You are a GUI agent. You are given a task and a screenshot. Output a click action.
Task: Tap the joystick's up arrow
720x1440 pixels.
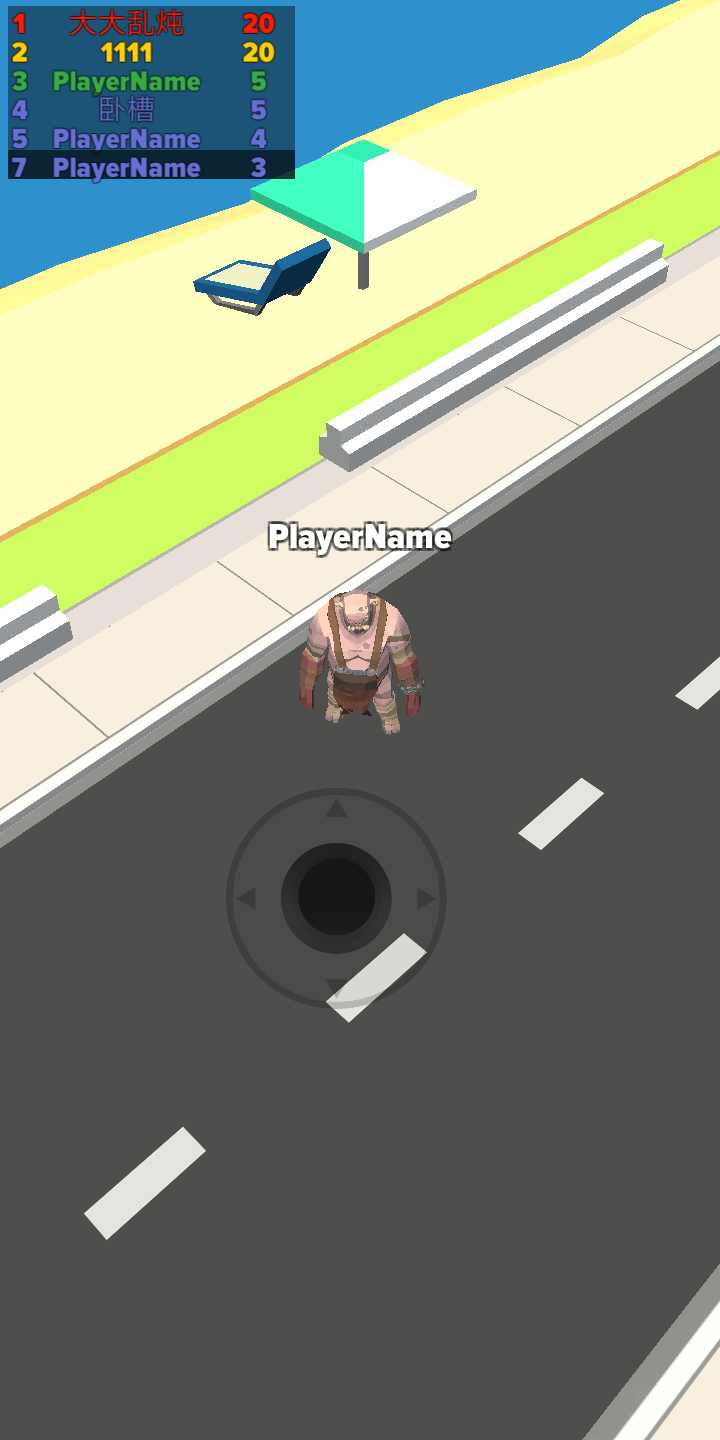(336, 809)
